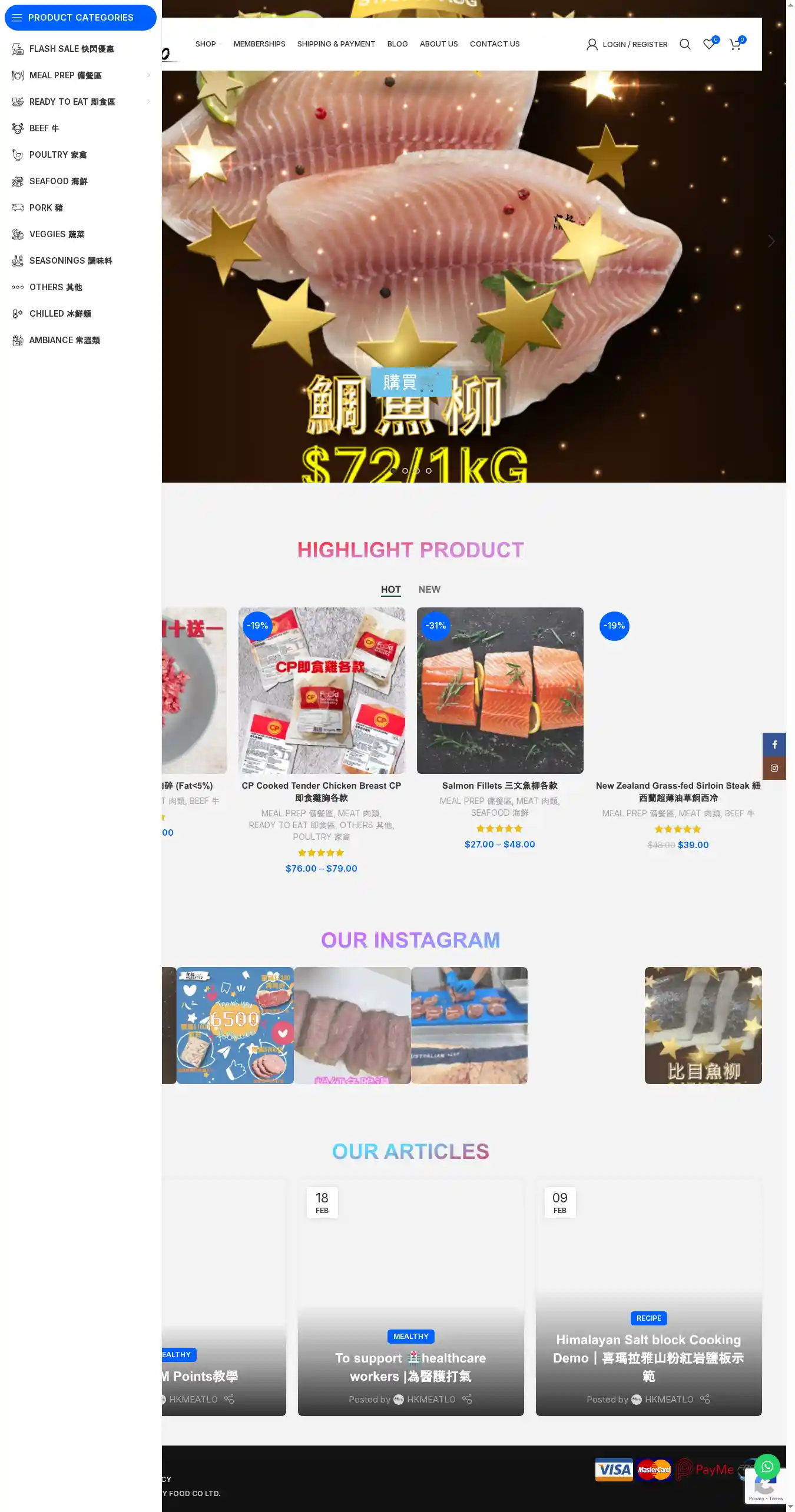Open the shopping cart
This screenshot has width=795, height=1512.
tap(736, 44)
